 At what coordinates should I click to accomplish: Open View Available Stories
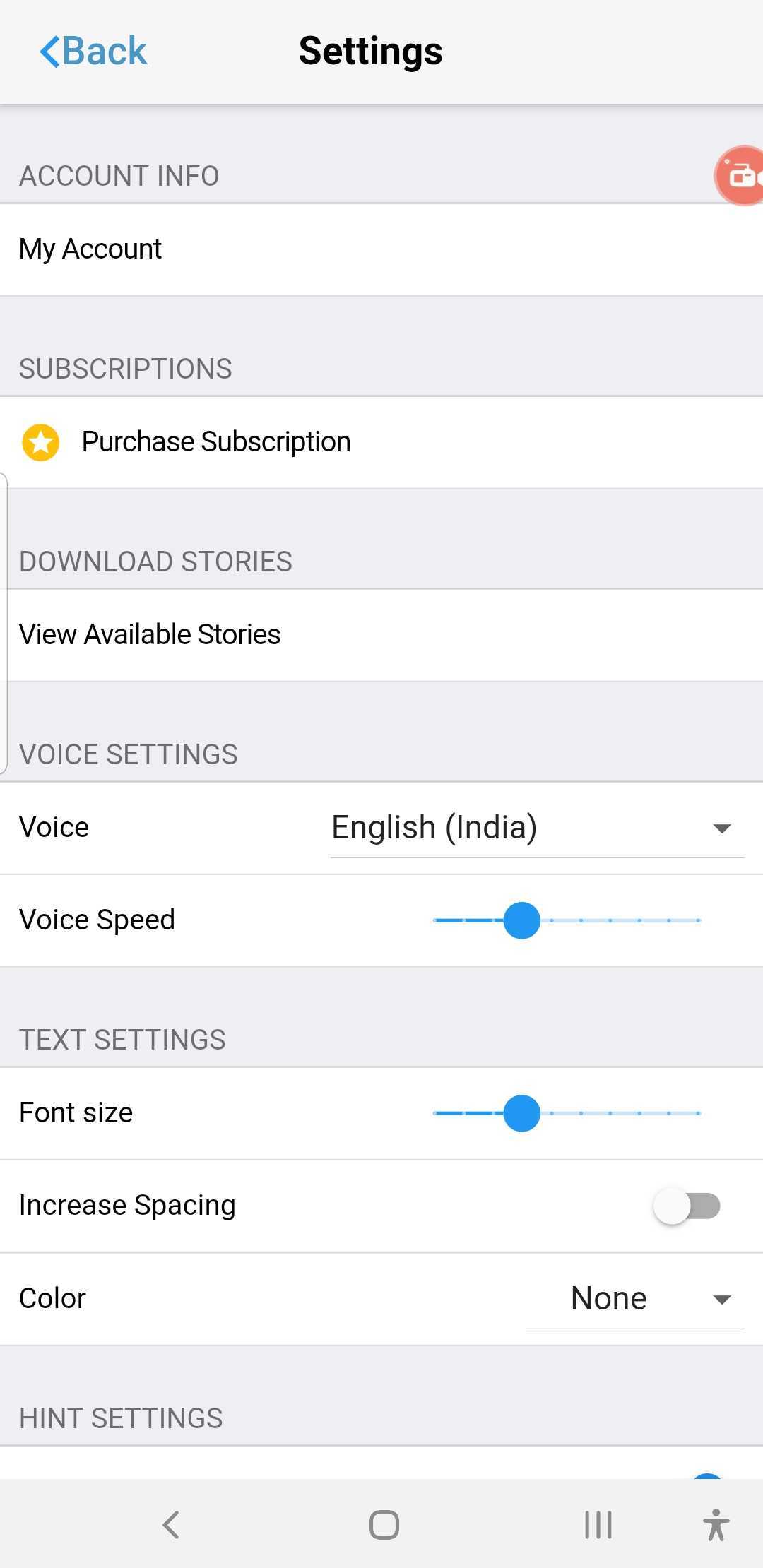click(381, 635)
